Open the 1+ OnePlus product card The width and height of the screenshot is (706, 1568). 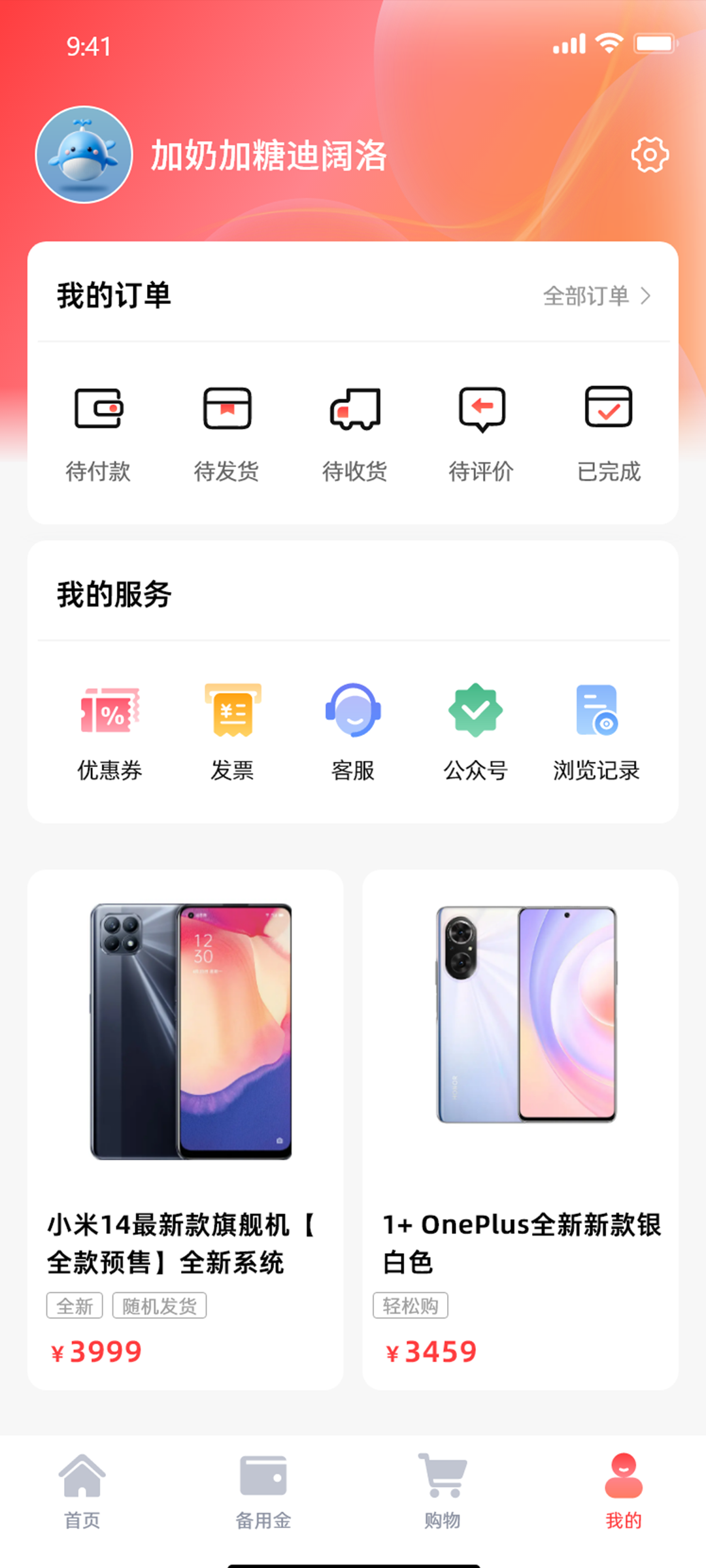pyautogui.click(x=520, y=1129)
